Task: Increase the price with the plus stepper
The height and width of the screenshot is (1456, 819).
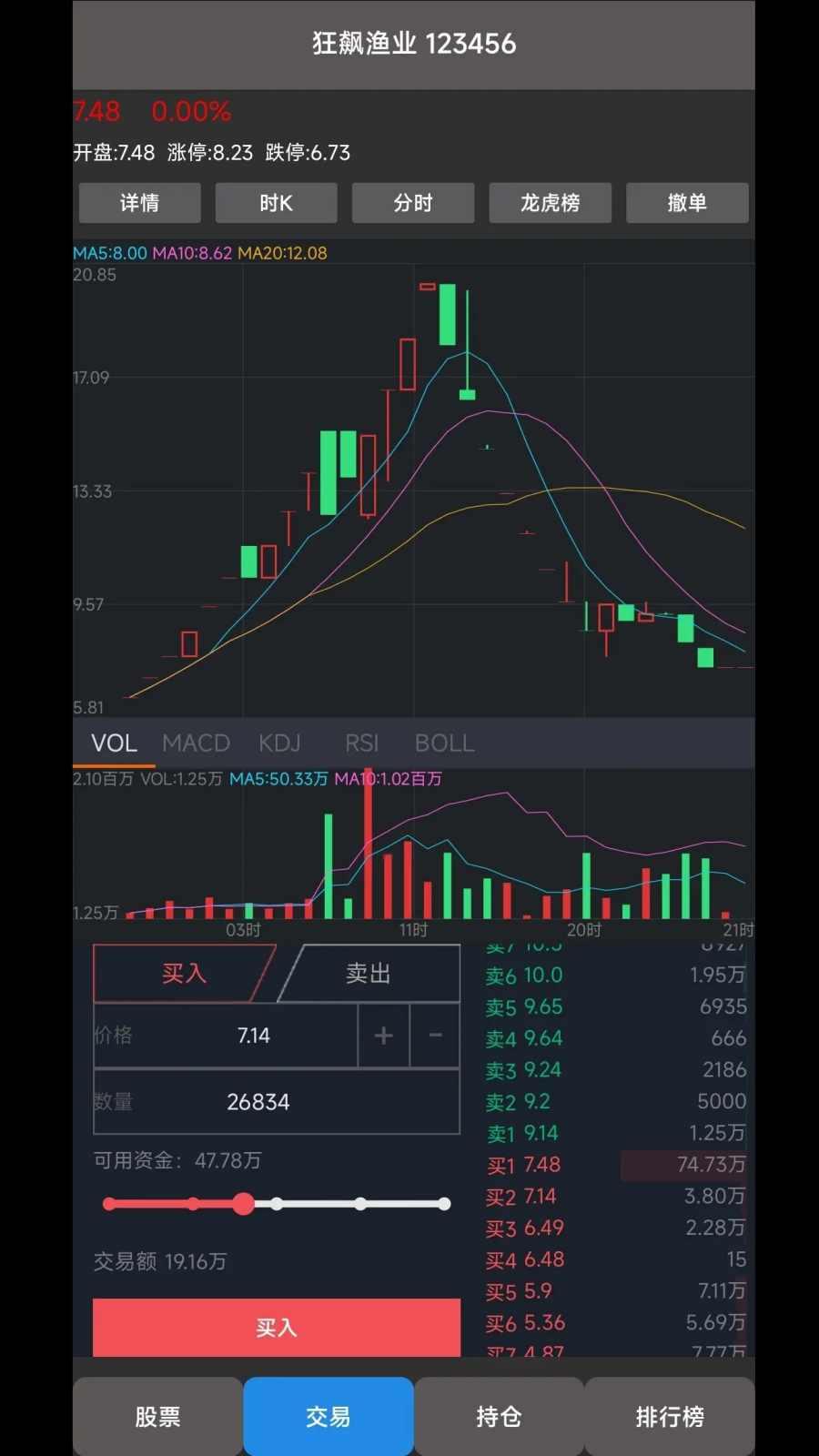Action: 383,1036
